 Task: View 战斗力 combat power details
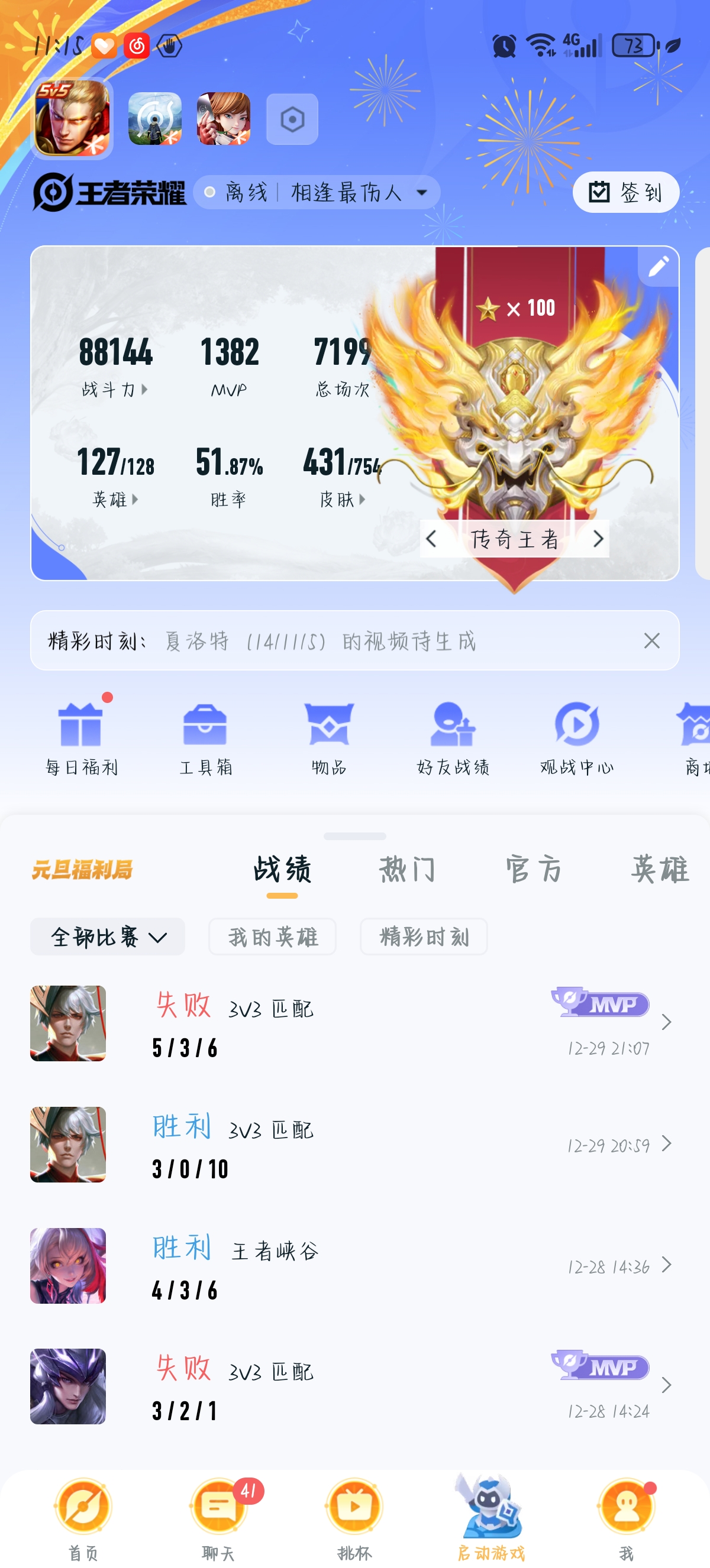(x=114, y=390)
